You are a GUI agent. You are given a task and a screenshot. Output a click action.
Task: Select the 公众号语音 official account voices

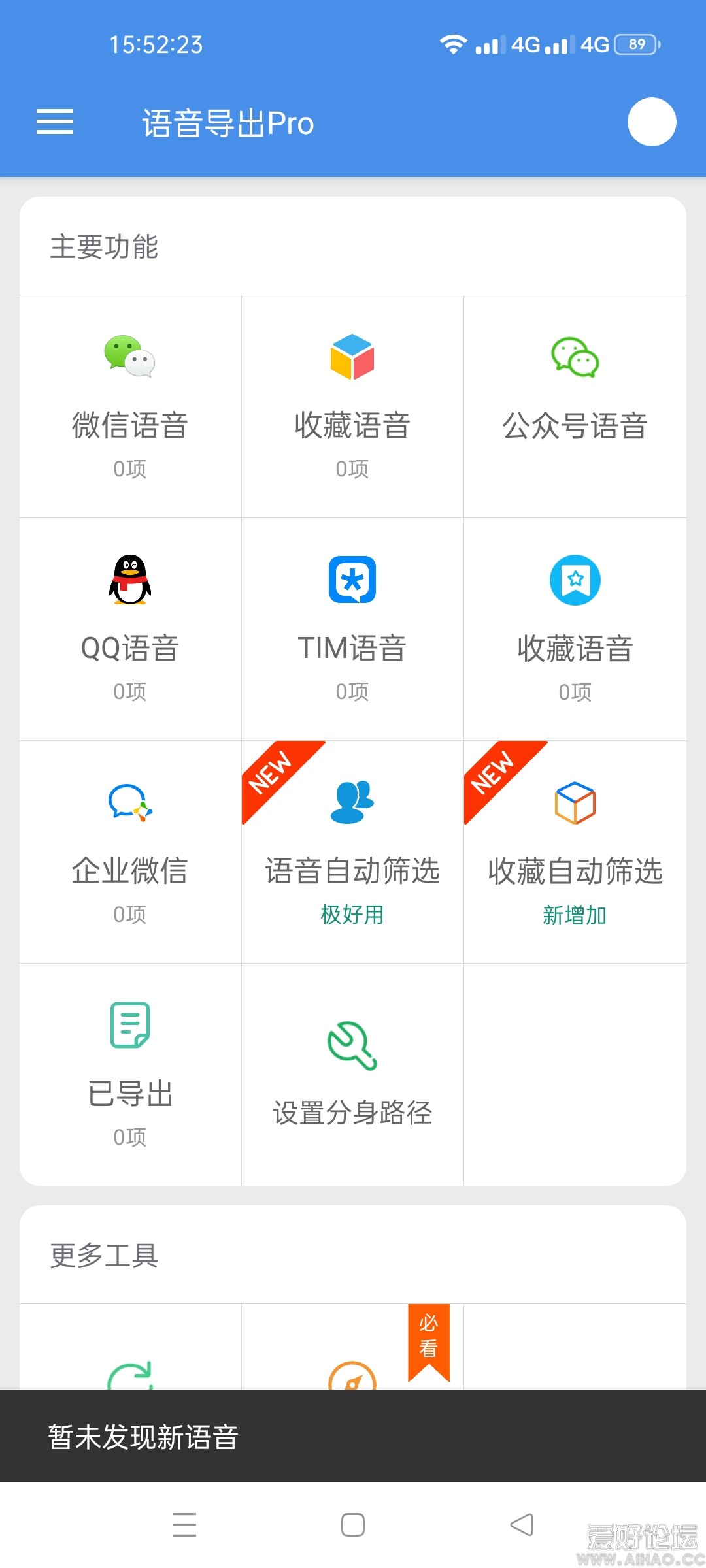[x=574, y=405]
